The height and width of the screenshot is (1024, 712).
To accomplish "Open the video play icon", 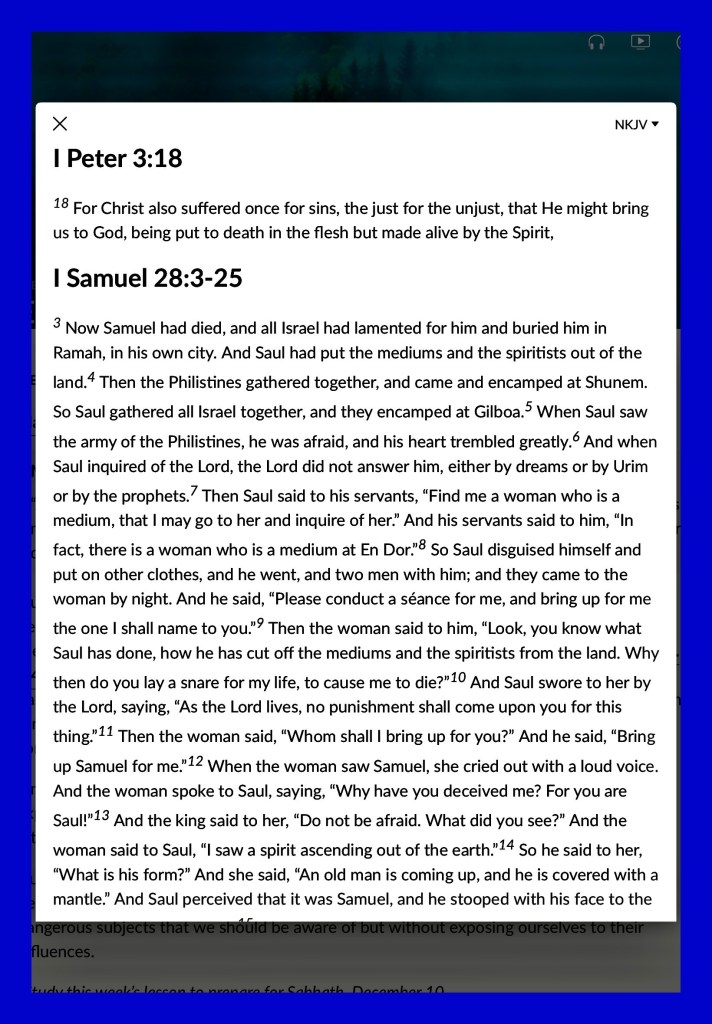I will click(x=640, y=42).
